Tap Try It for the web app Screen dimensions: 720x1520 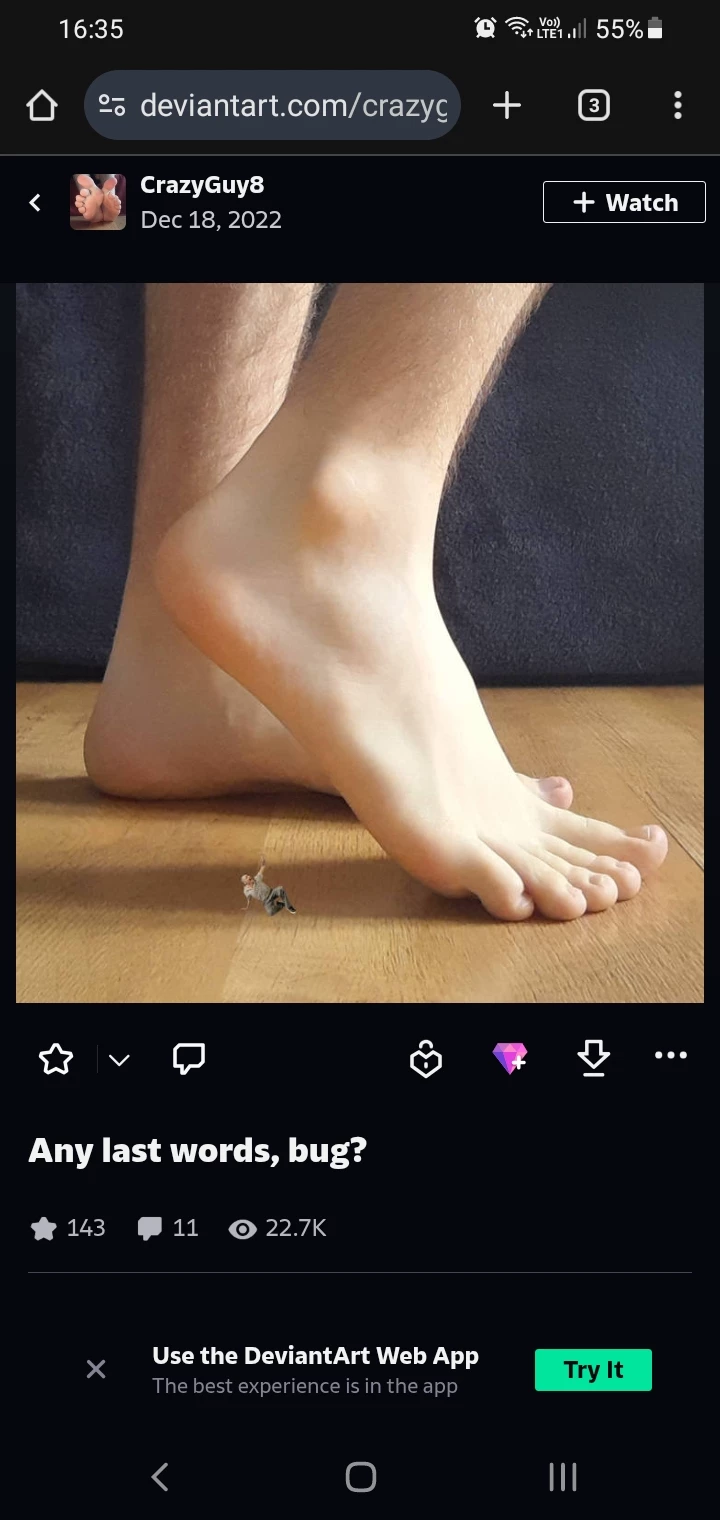pyautogui.click(x=593, y=1370)
